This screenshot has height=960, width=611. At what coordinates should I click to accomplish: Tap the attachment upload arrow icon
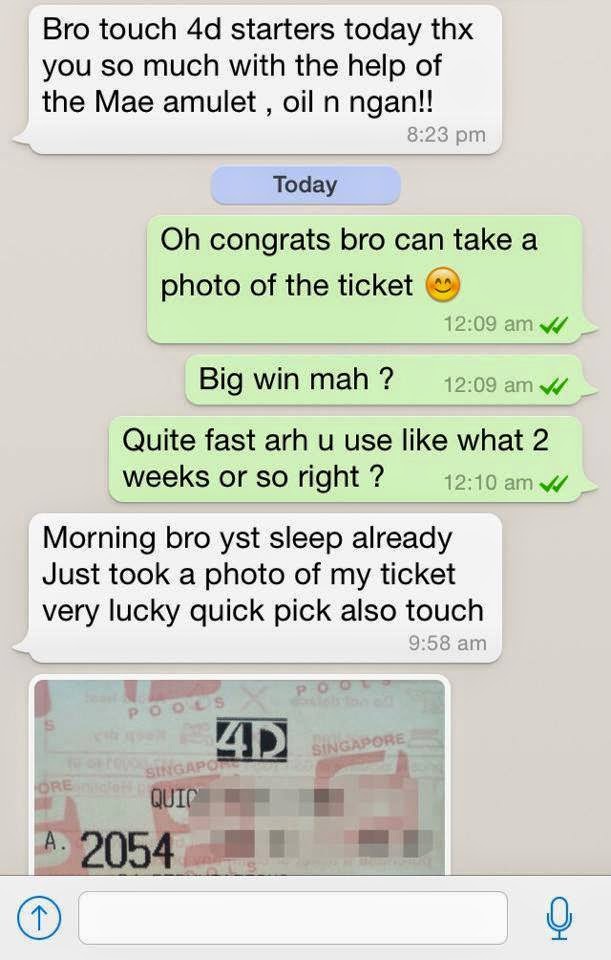point(35,917)
